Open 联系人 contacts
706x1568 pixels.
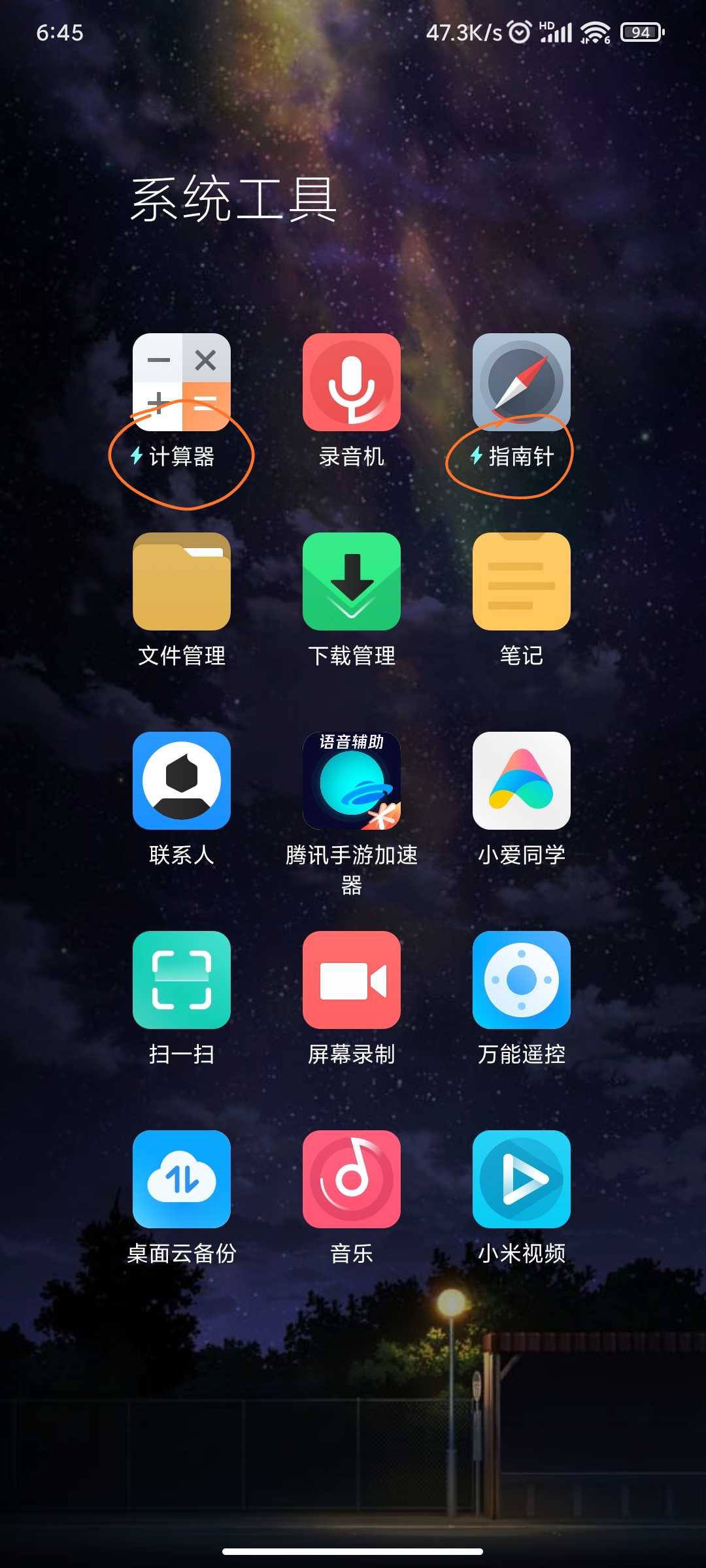click(182, 781)
